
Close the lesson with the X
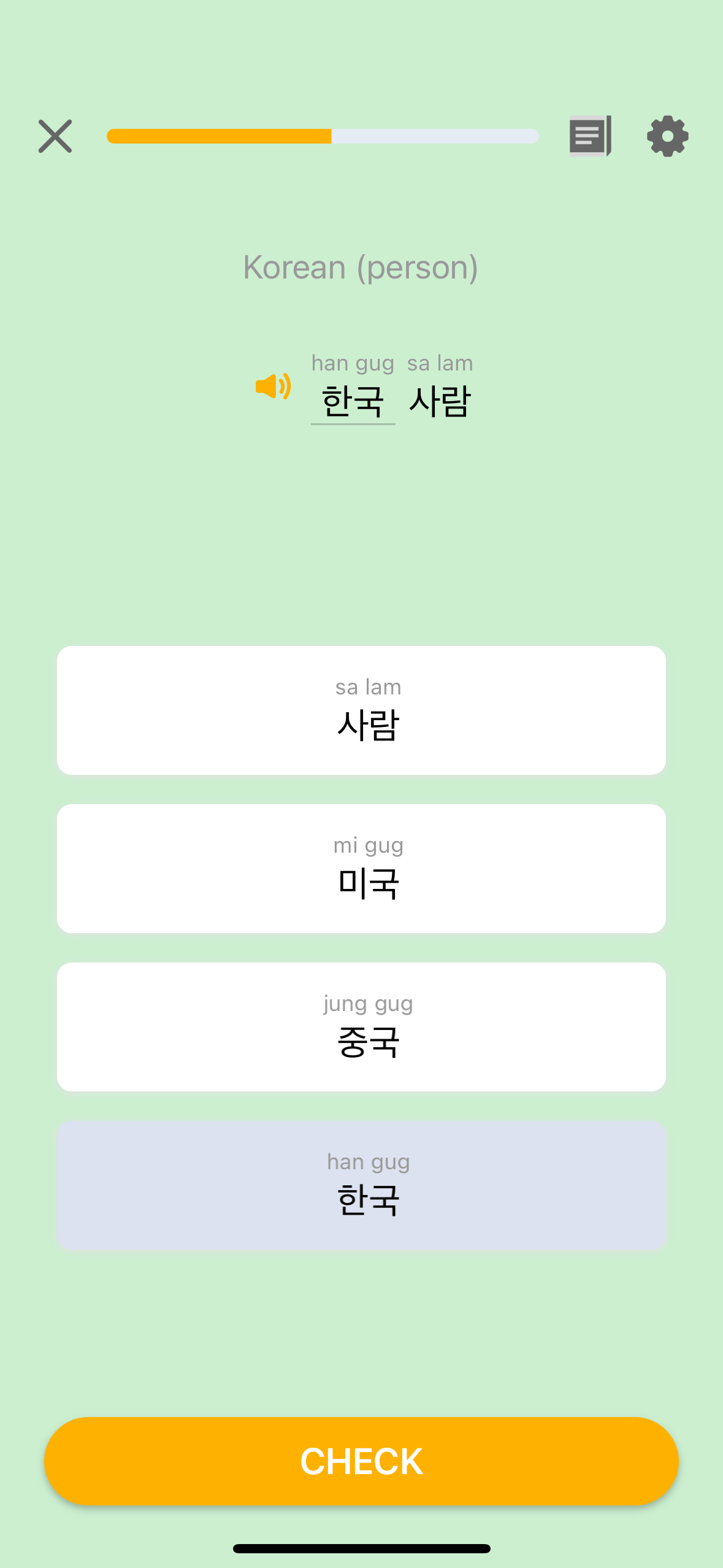pos(55,136)
